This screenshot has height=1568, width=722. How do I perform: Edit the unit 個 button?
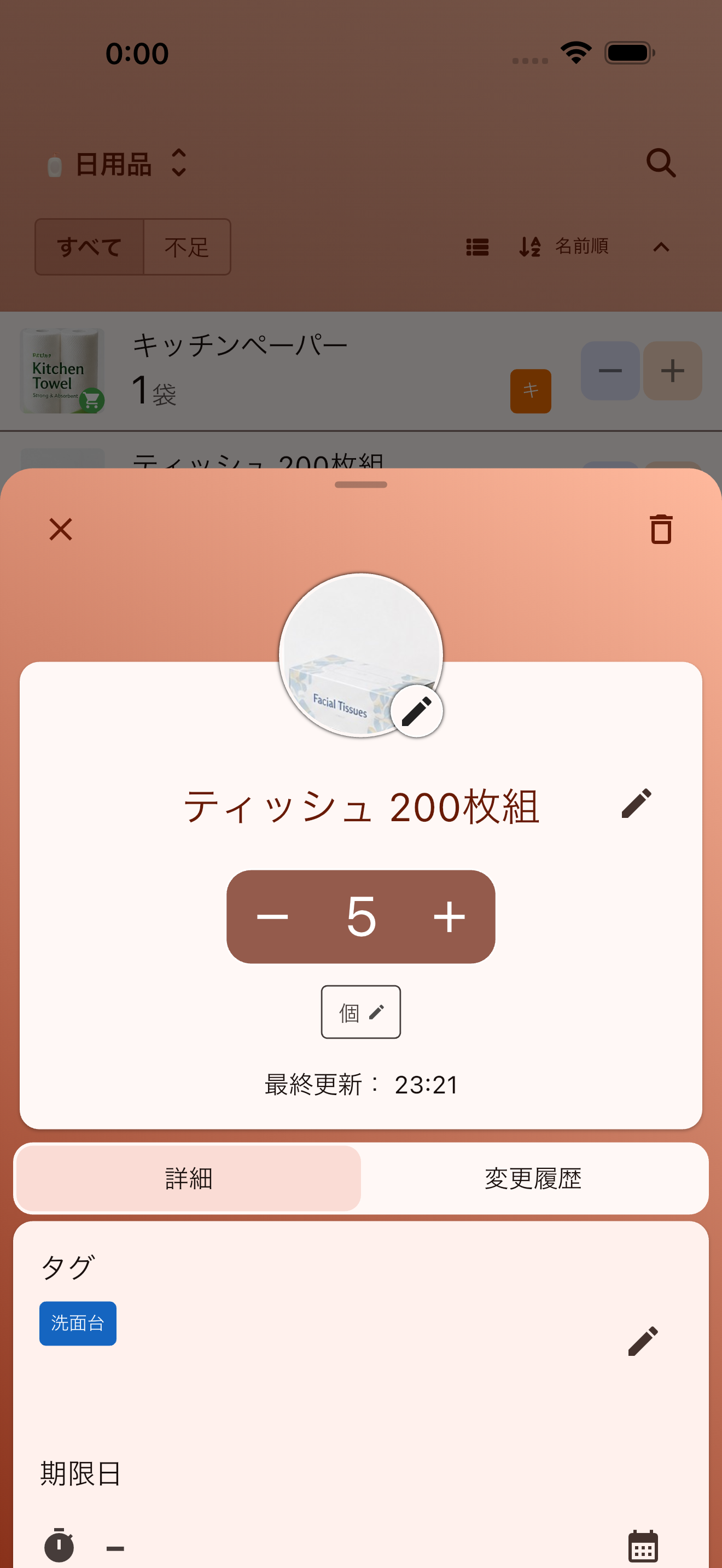coord(360,1013)
